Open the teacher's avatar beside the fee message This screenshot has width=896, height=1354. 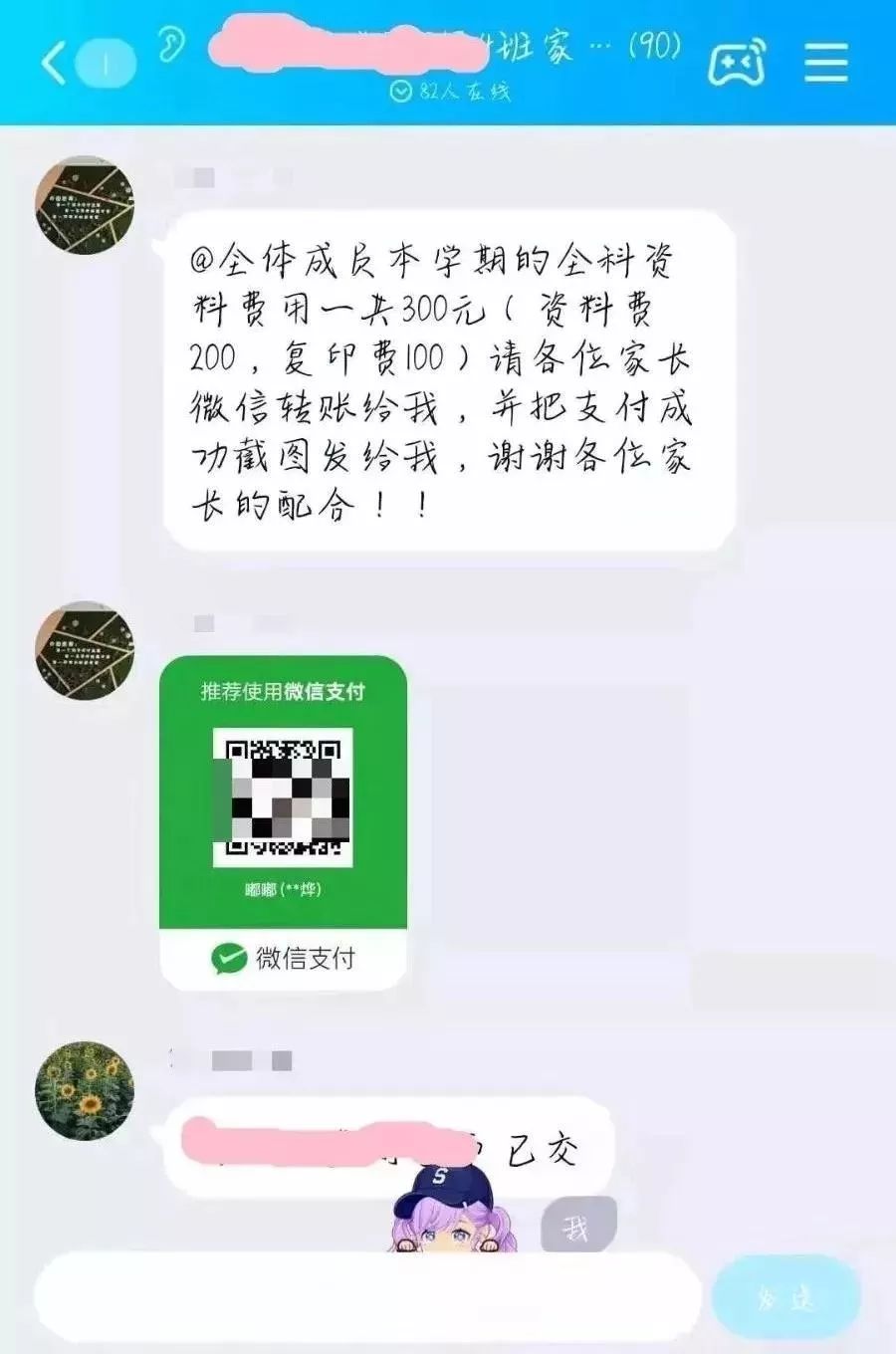point(84,206)
